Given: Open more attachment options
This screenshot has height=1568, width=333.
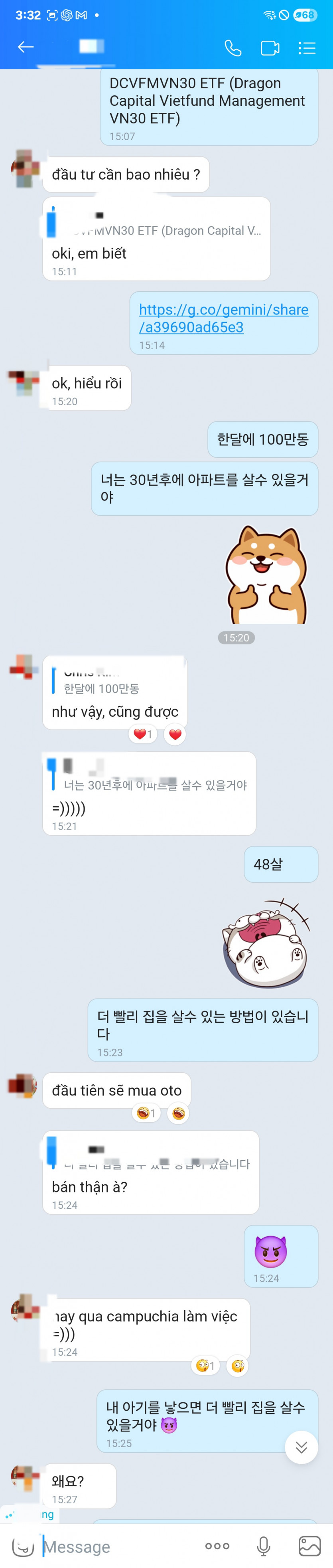Looking at the screenshot, I should (217, 1546).
